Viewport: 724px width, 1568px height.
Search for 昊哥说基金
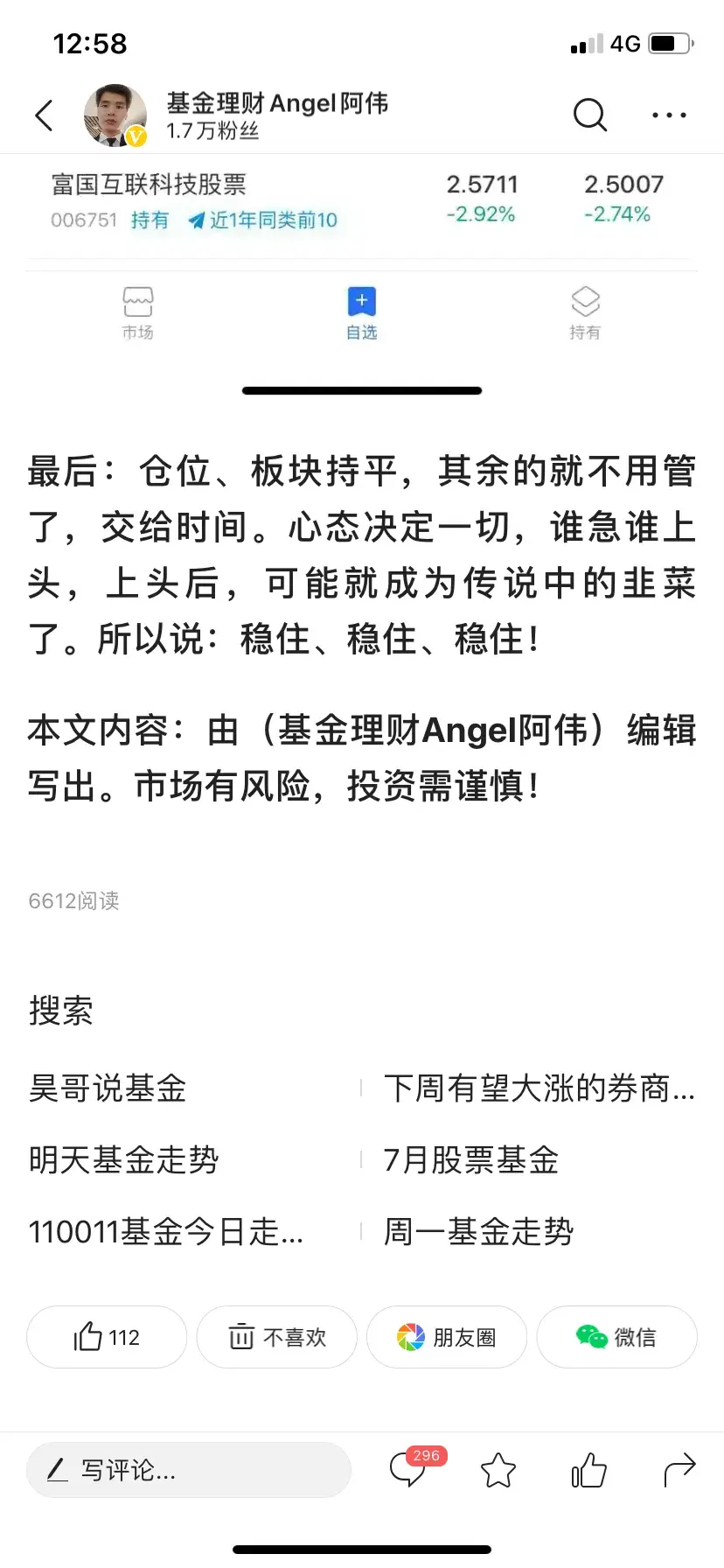tap(108, 1088)
